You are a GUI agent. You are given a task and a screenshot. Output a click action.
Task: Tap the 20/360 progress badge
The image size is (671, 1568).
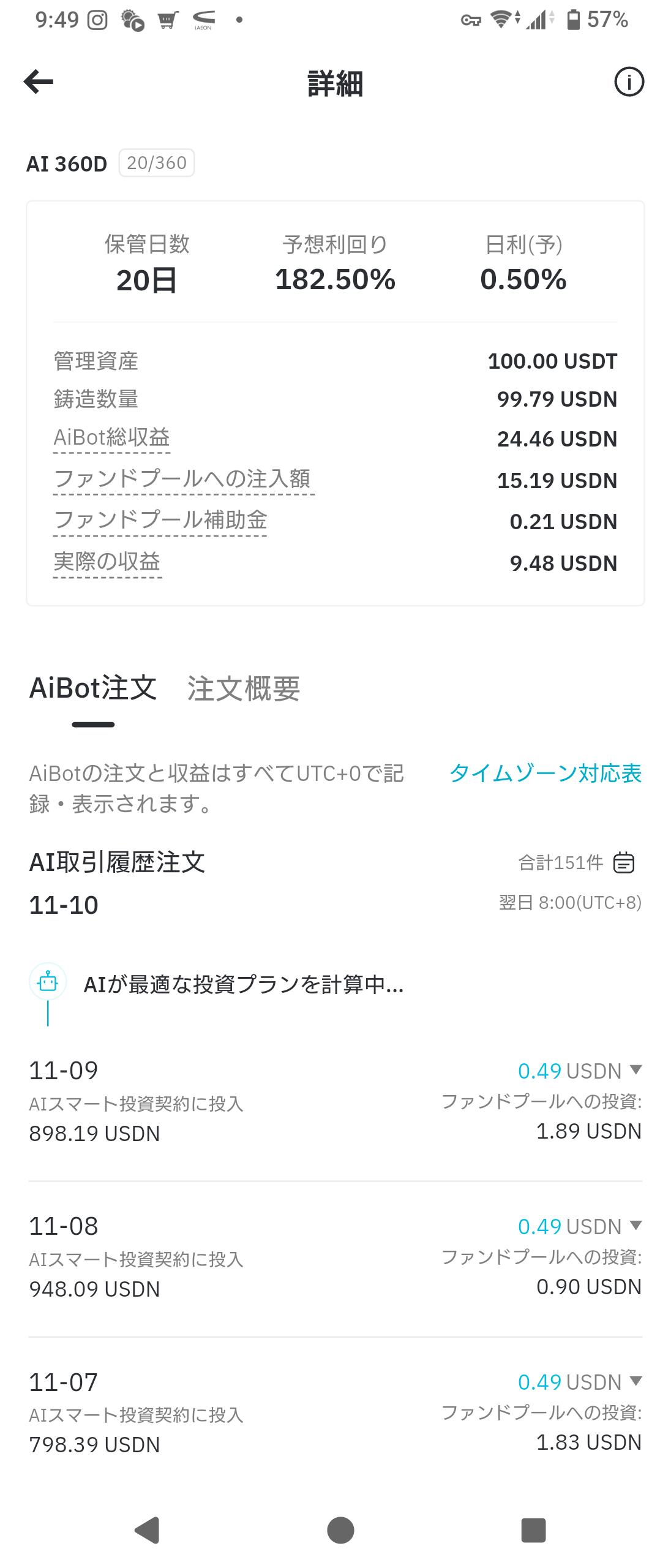click(x=156, y=162)
